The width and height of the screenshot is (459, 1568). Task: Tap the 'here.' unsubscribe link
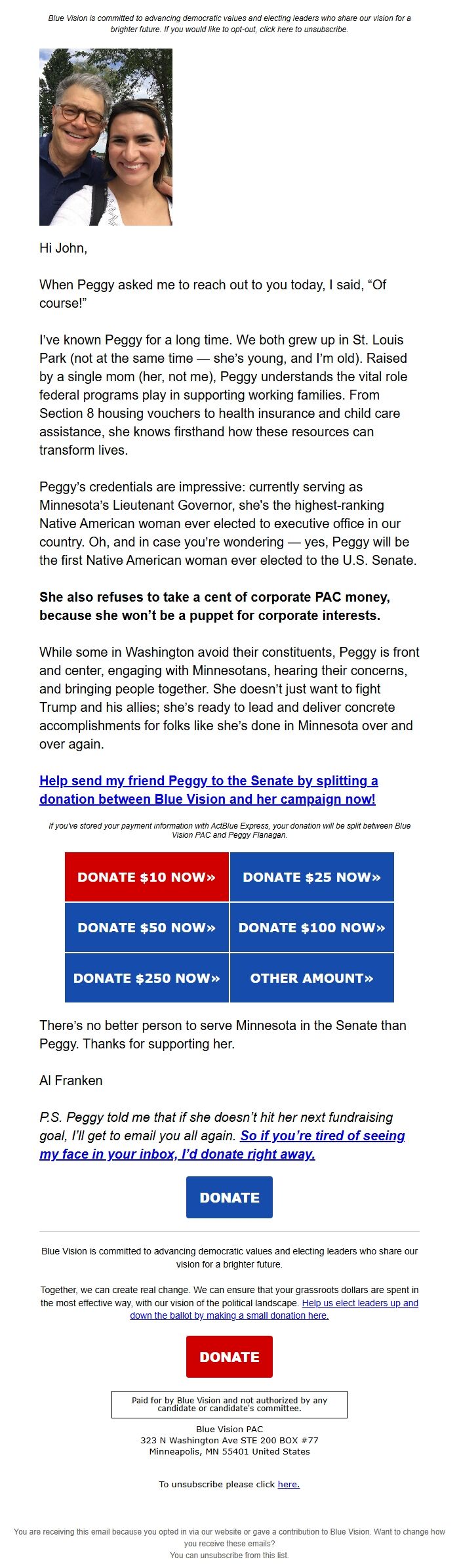[x=289, y=1484]
